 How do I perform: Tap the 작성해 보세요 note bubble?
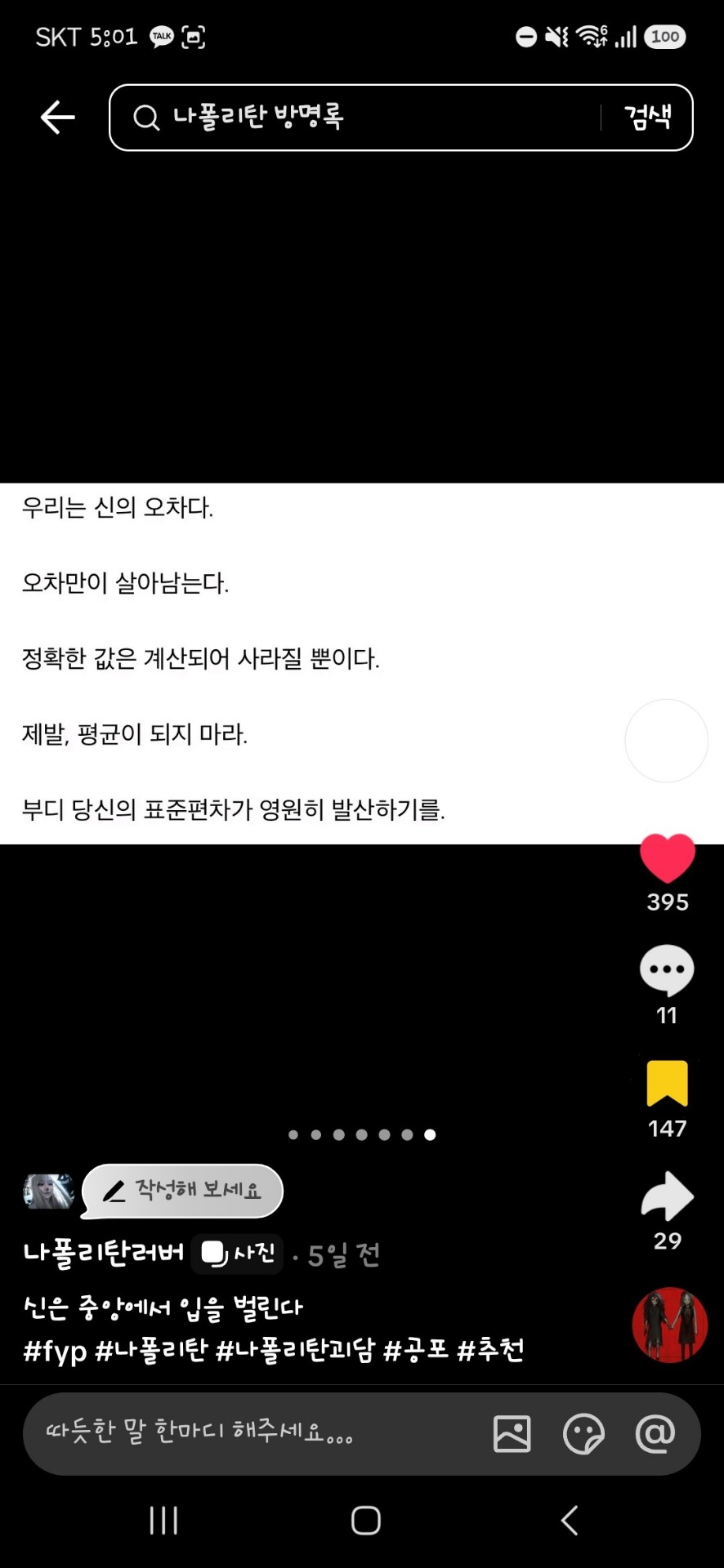click(183, 1191)
